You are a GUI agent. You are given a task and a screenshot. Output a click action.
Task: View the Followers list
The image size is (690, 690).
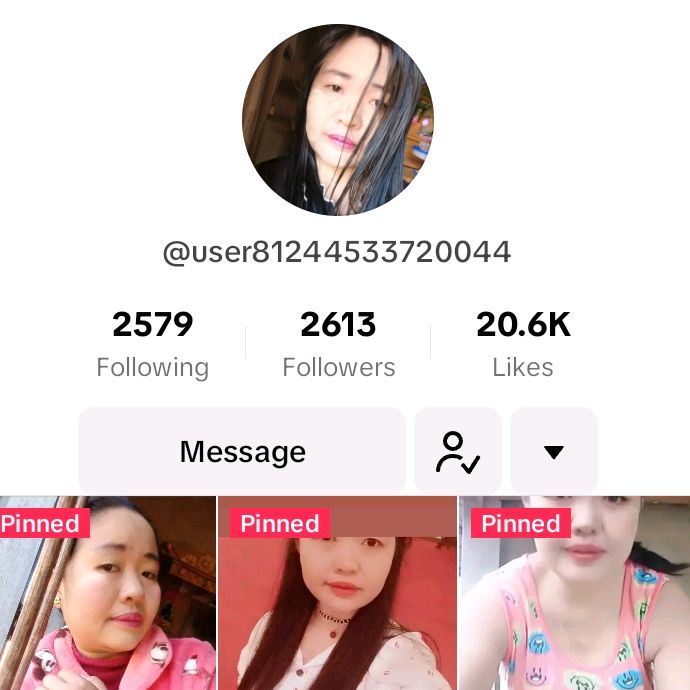coord(338,344)
